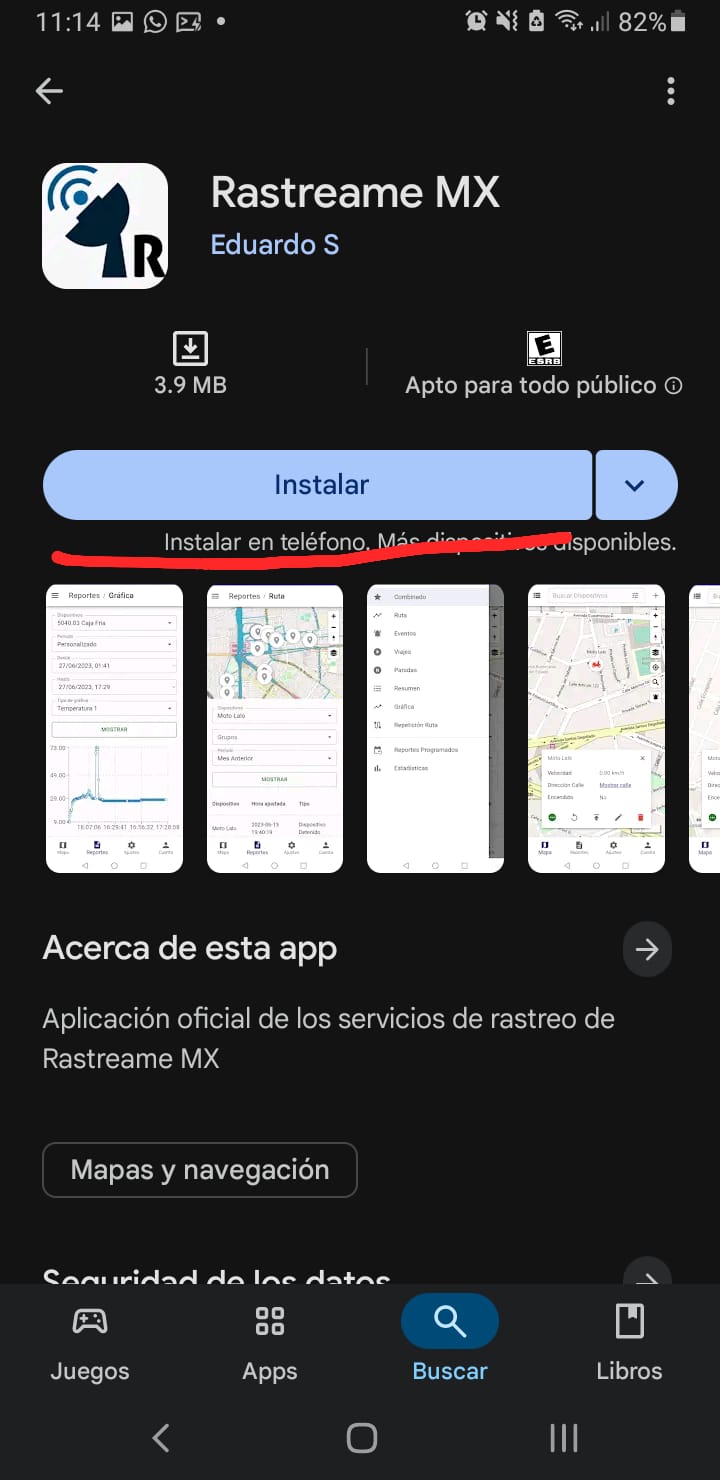Open Acerca de esta app arrow
The image size is (720, 1480).
pyautogui.click(x=647, y=949)
